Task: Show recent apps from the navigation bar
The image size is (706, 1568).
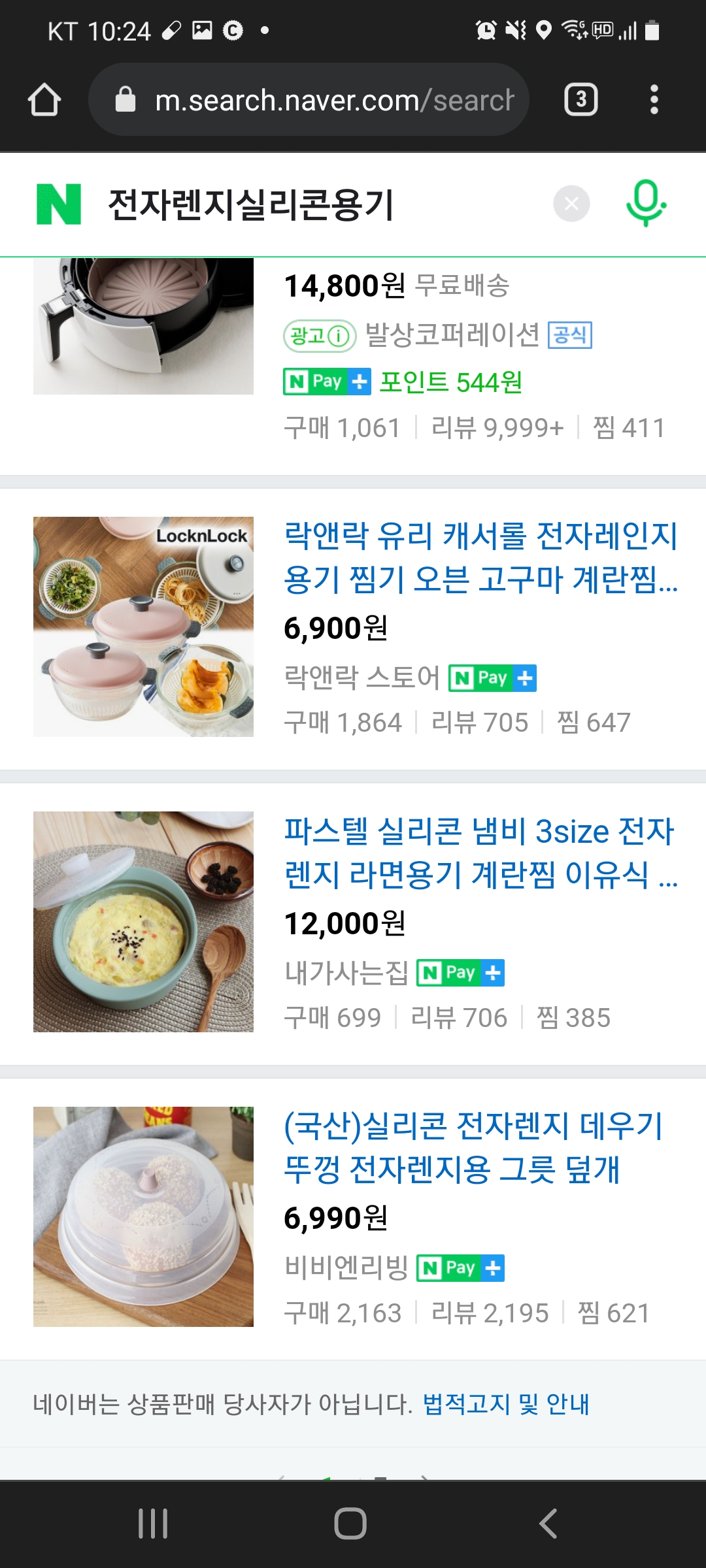Action: coord(153,1524)
